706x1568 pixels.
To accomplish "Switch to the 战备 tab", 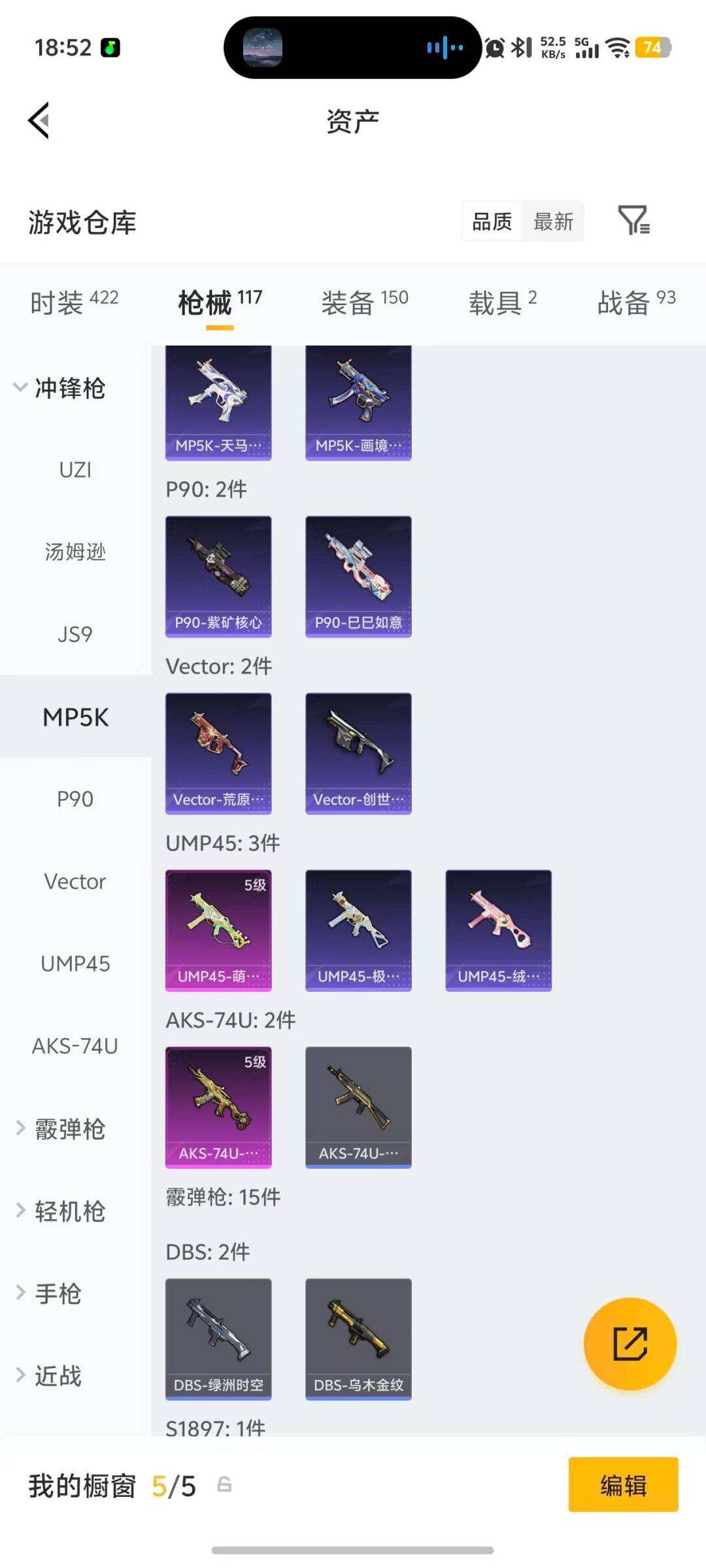I will 636,302.
